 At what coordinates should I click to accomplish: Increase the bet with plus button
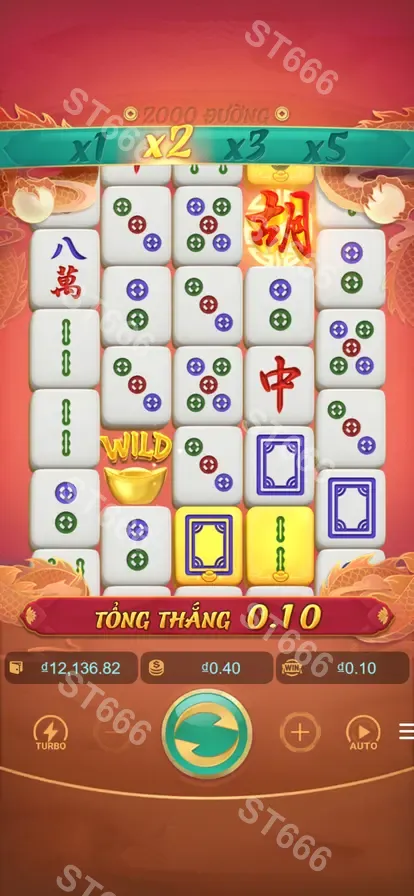[300, 732]
